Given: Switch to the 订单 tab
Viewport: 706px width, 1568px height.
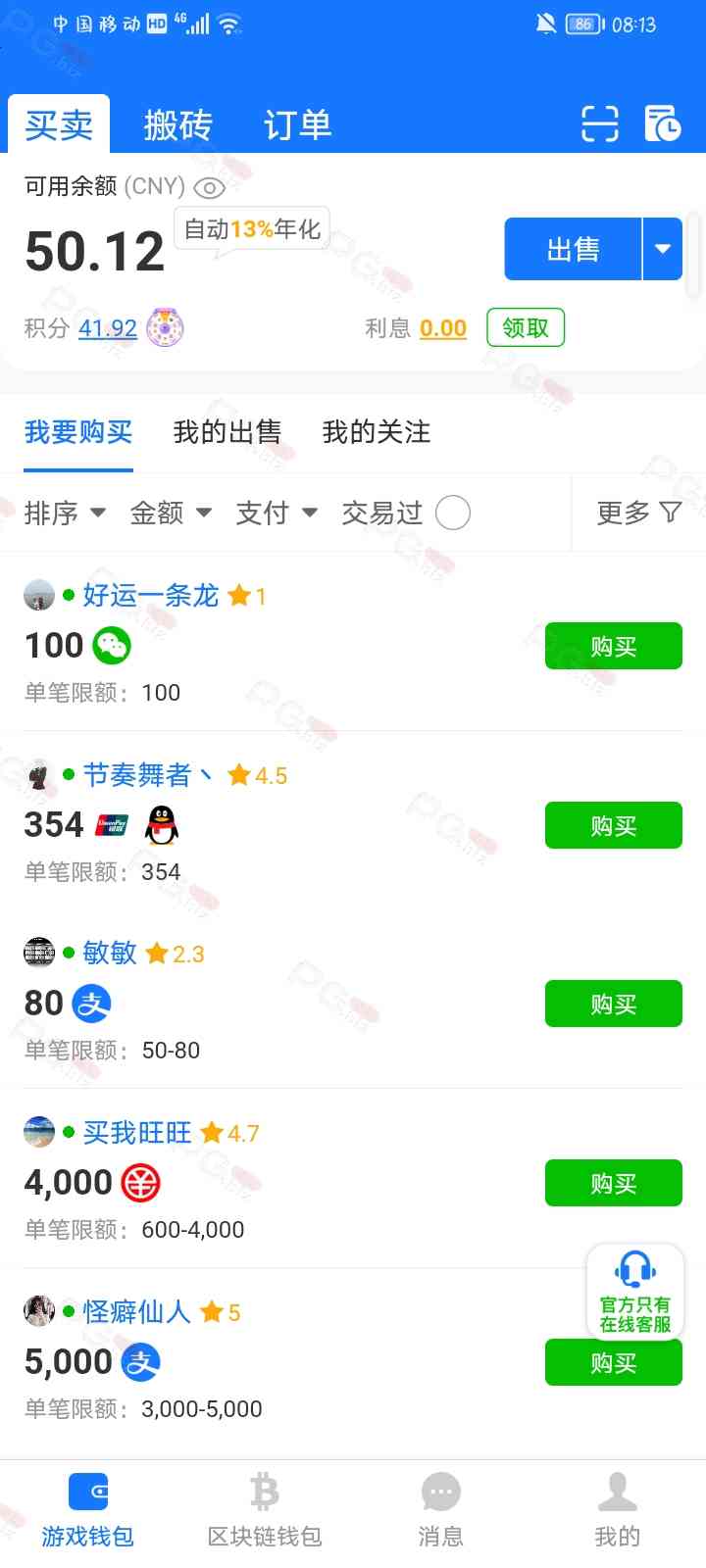Looking at the screenshot, I should pos(297,125).
